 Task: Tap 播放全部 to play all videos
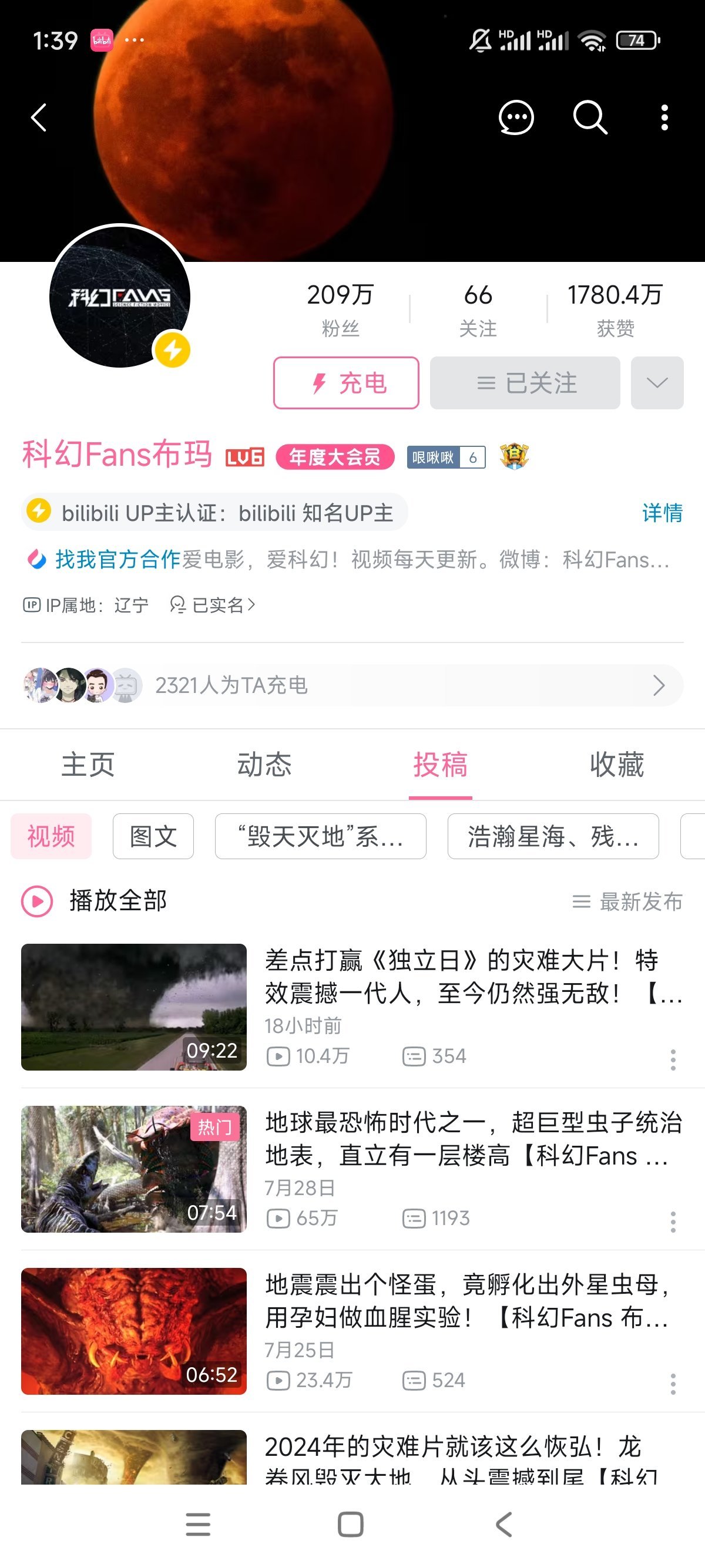95,901
